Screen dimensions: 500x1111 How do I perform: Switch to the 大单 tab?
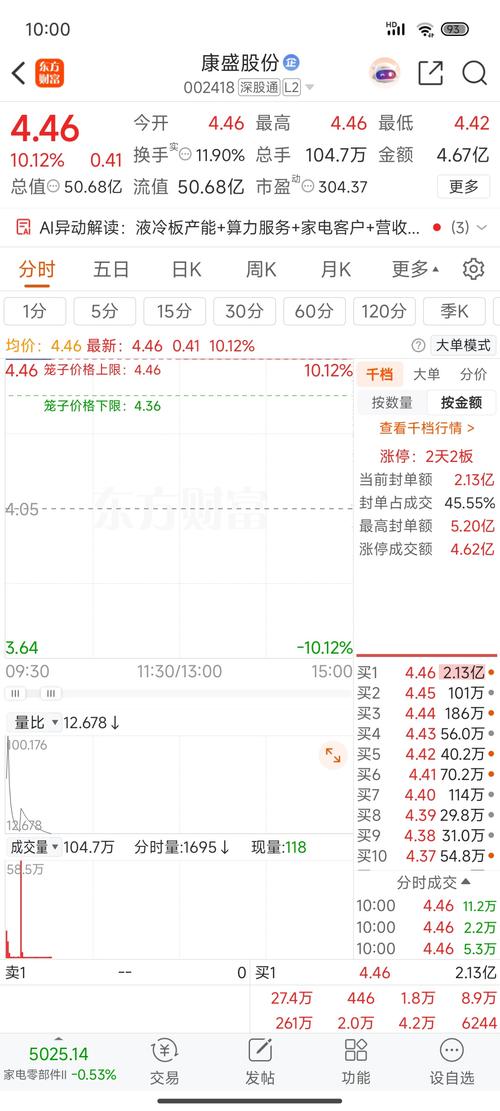426,375
